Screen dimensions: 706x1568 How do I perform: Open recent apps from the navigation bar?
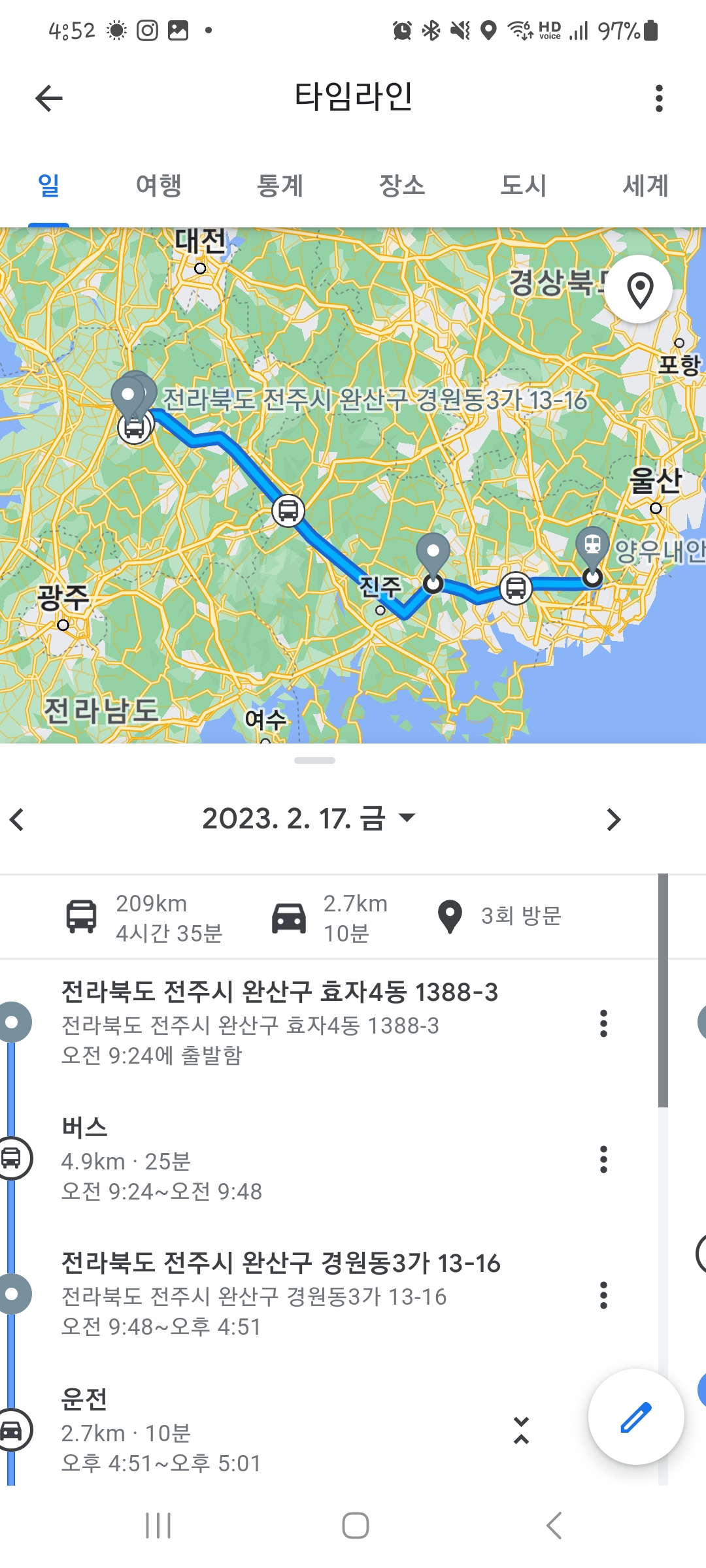point(158,1526)
